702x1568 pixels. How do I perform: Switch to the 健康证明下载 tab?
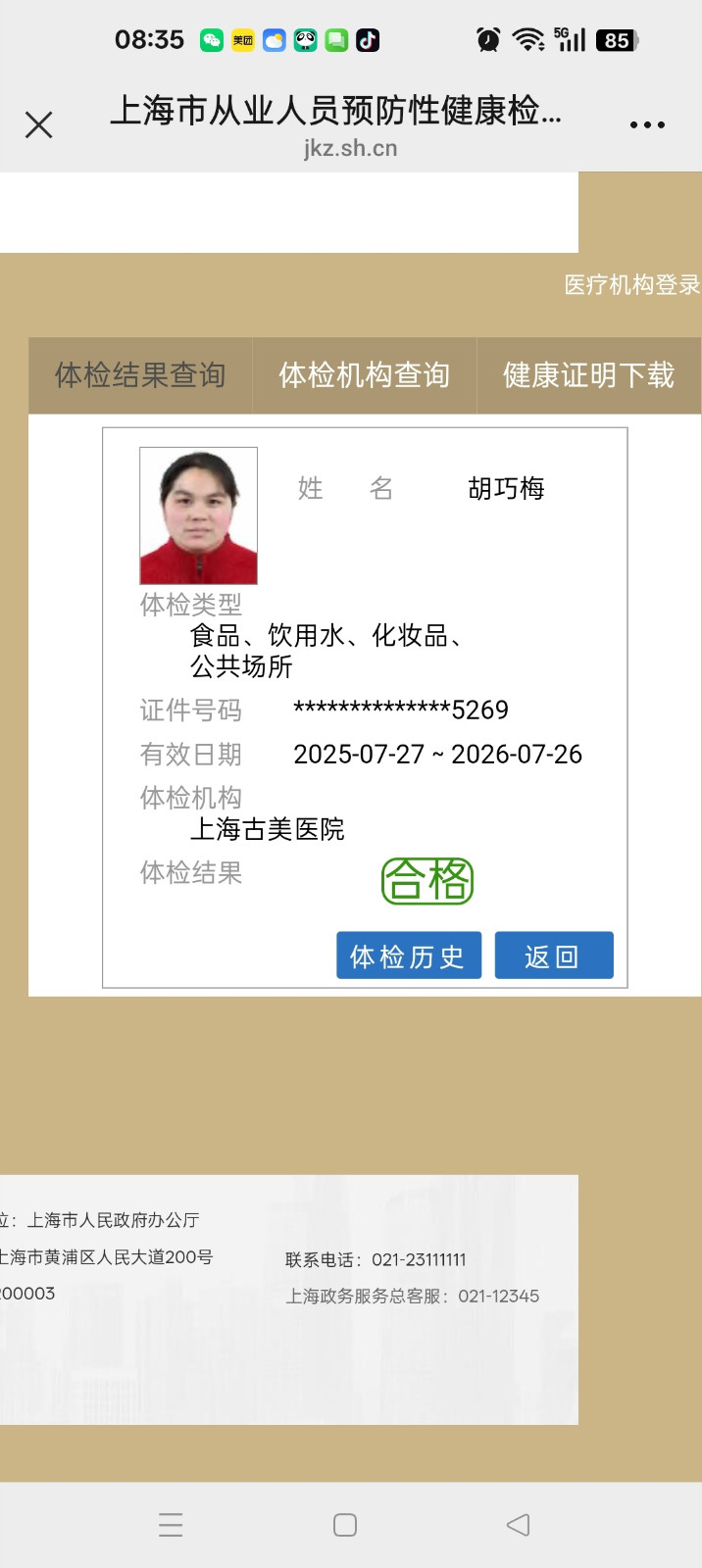[588, 375]
